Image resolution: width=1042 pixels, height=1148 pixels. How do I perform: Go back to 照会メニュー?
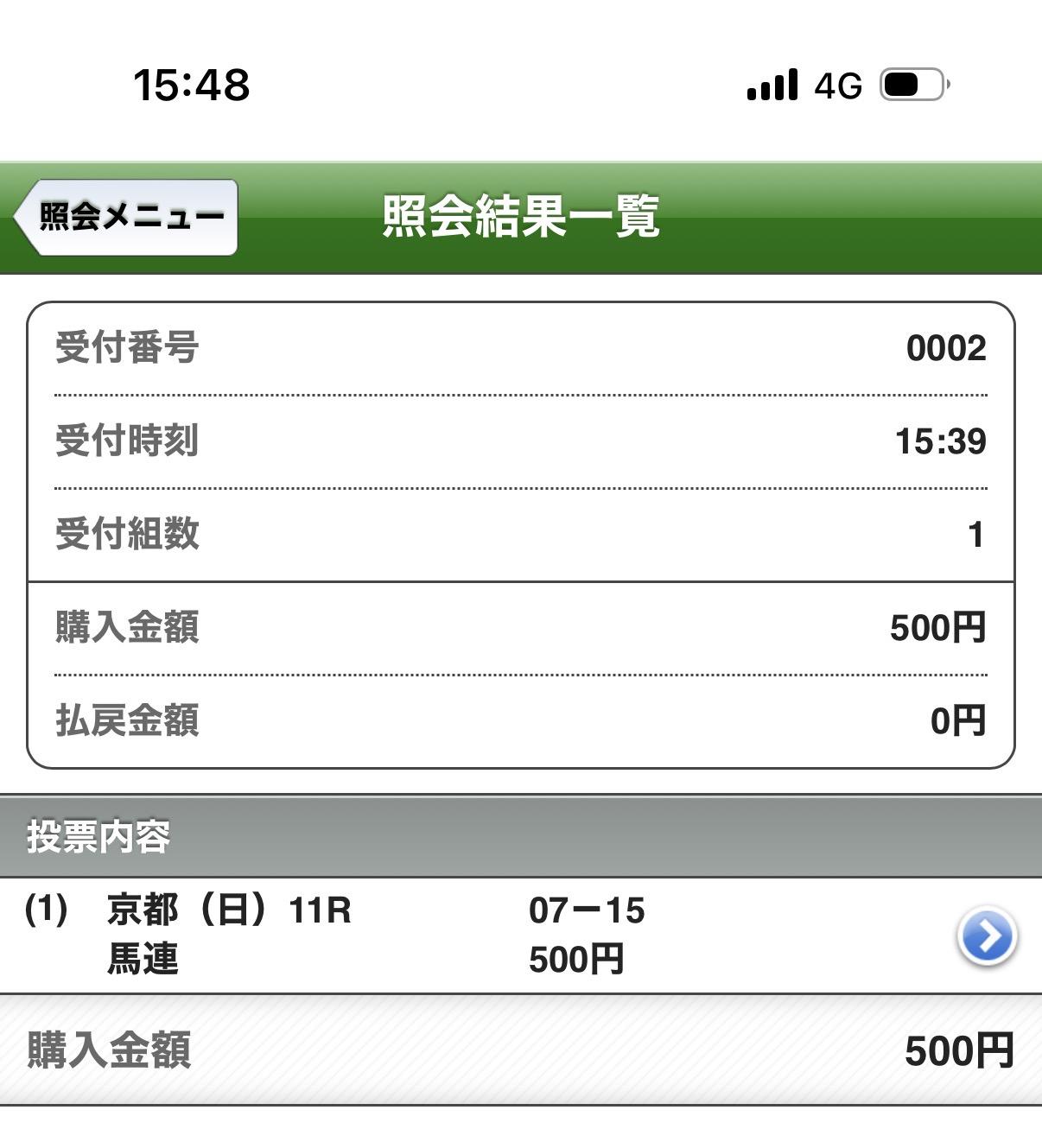(126, 217)
